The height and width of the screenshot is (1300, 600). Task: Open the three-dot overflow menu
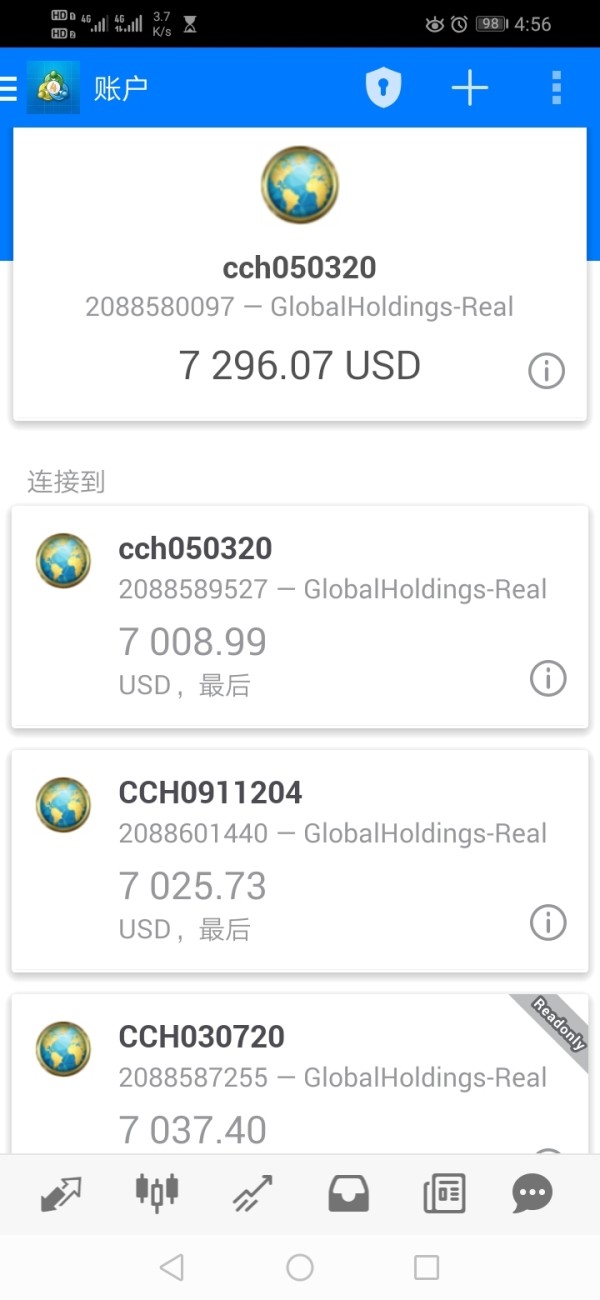(557, 88)
